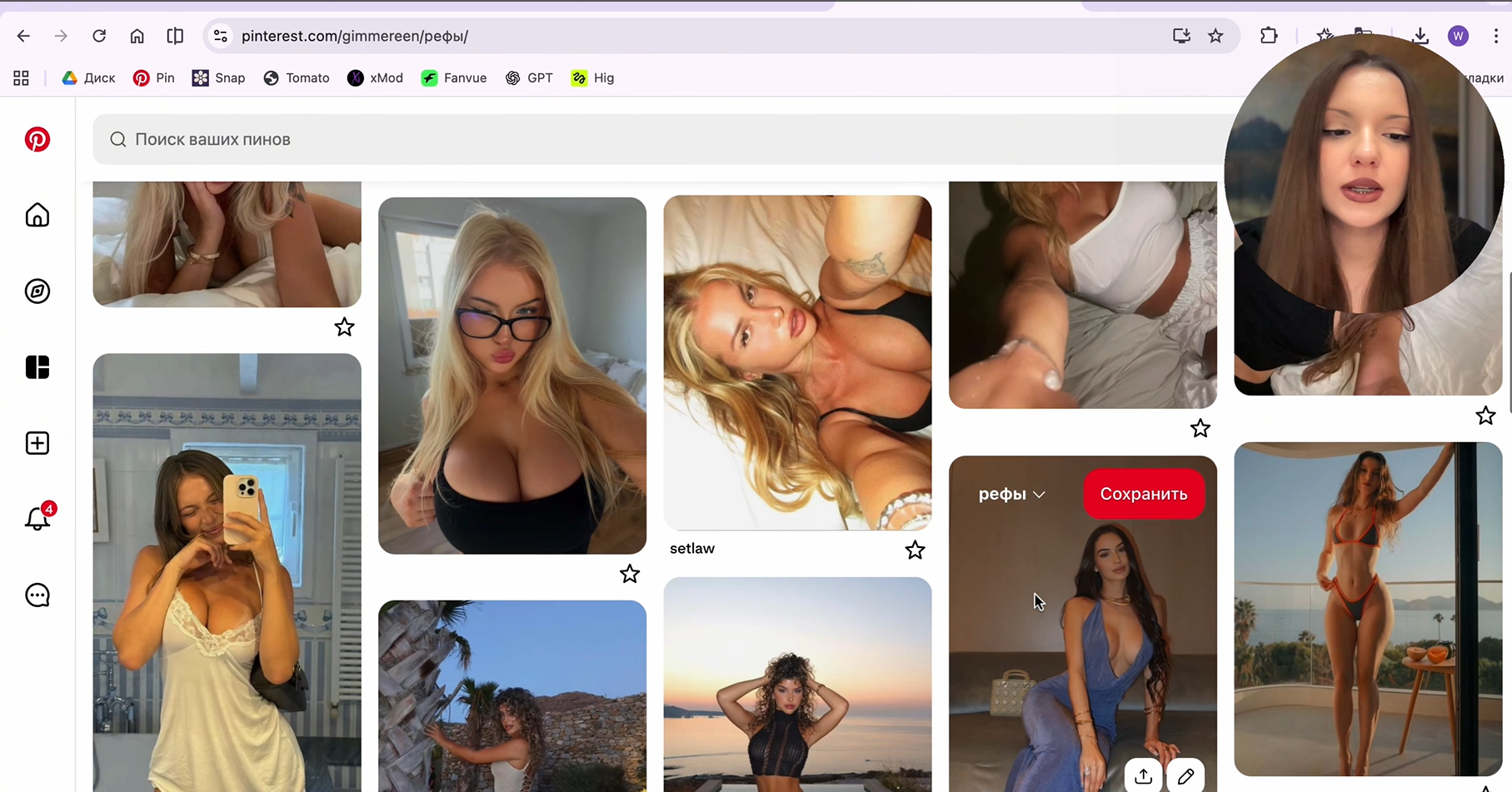Edit the hovered pin with pencil icon
The image size is (1512, 792).
[x=1185, y=776]
